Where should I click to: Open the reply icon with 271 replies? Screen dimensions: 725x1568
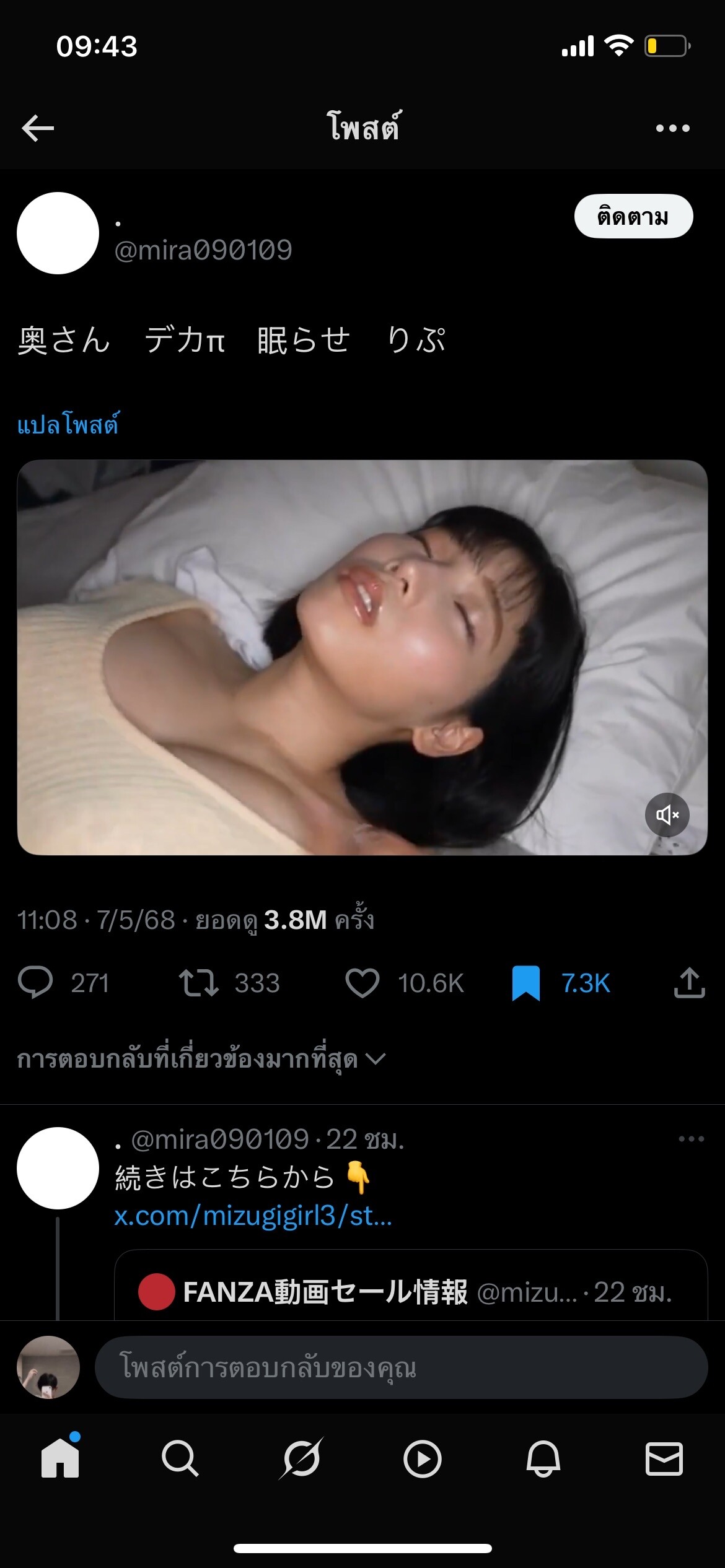point(36,983)
